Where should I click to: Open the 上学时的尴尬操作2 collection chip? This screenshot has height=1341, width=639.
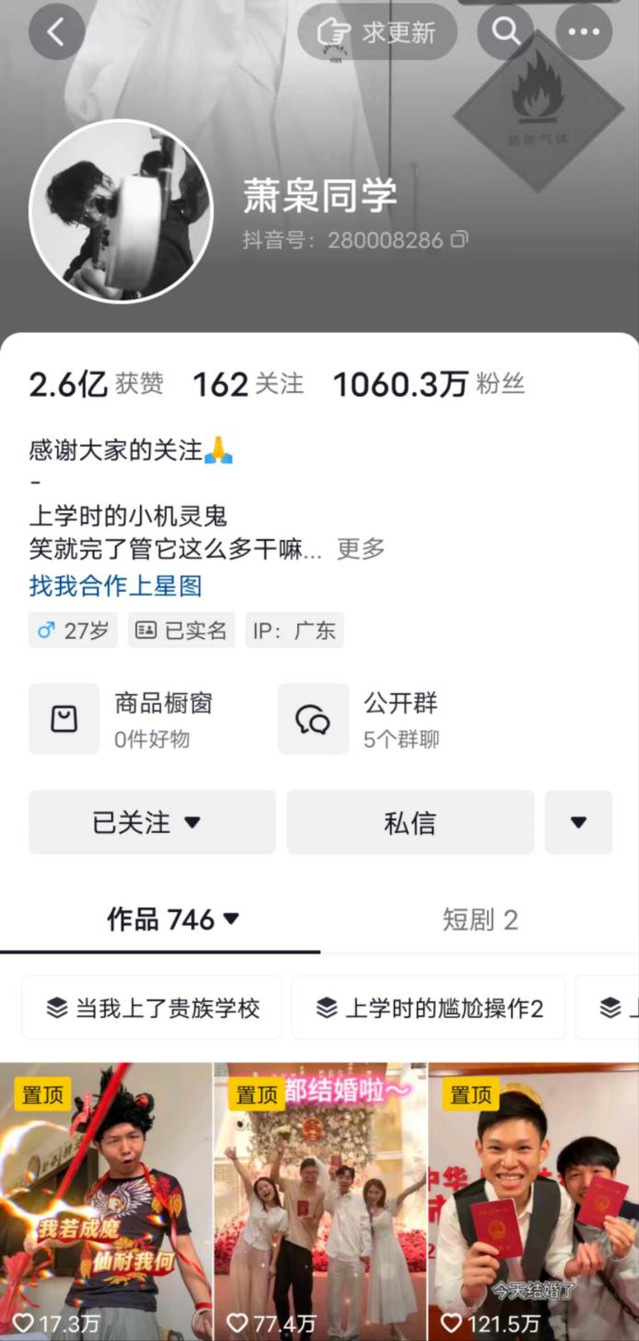coord(428,1008)
